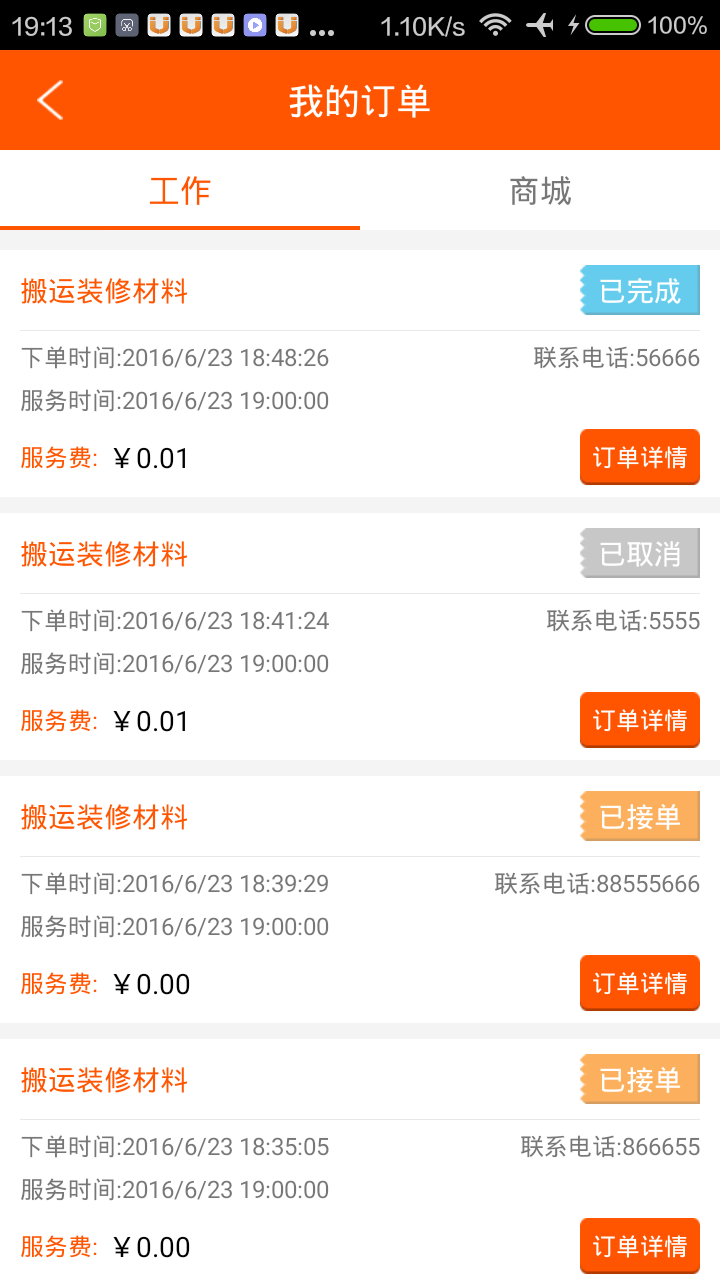The width and height of the screenshot is (720, 1280).
Task: Open 订单详情 for order with phone 866655
Action: click(x=640, y=1246)
